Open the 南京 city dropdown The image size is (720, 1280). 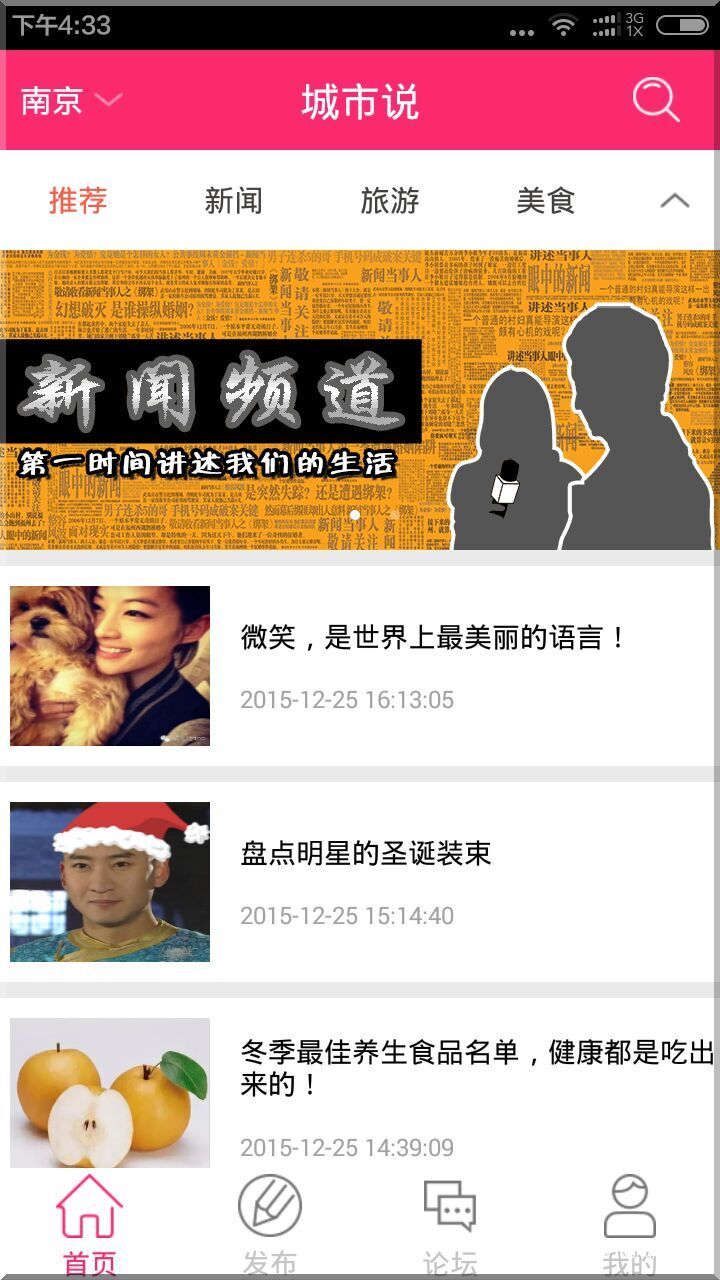pos(70,101)
